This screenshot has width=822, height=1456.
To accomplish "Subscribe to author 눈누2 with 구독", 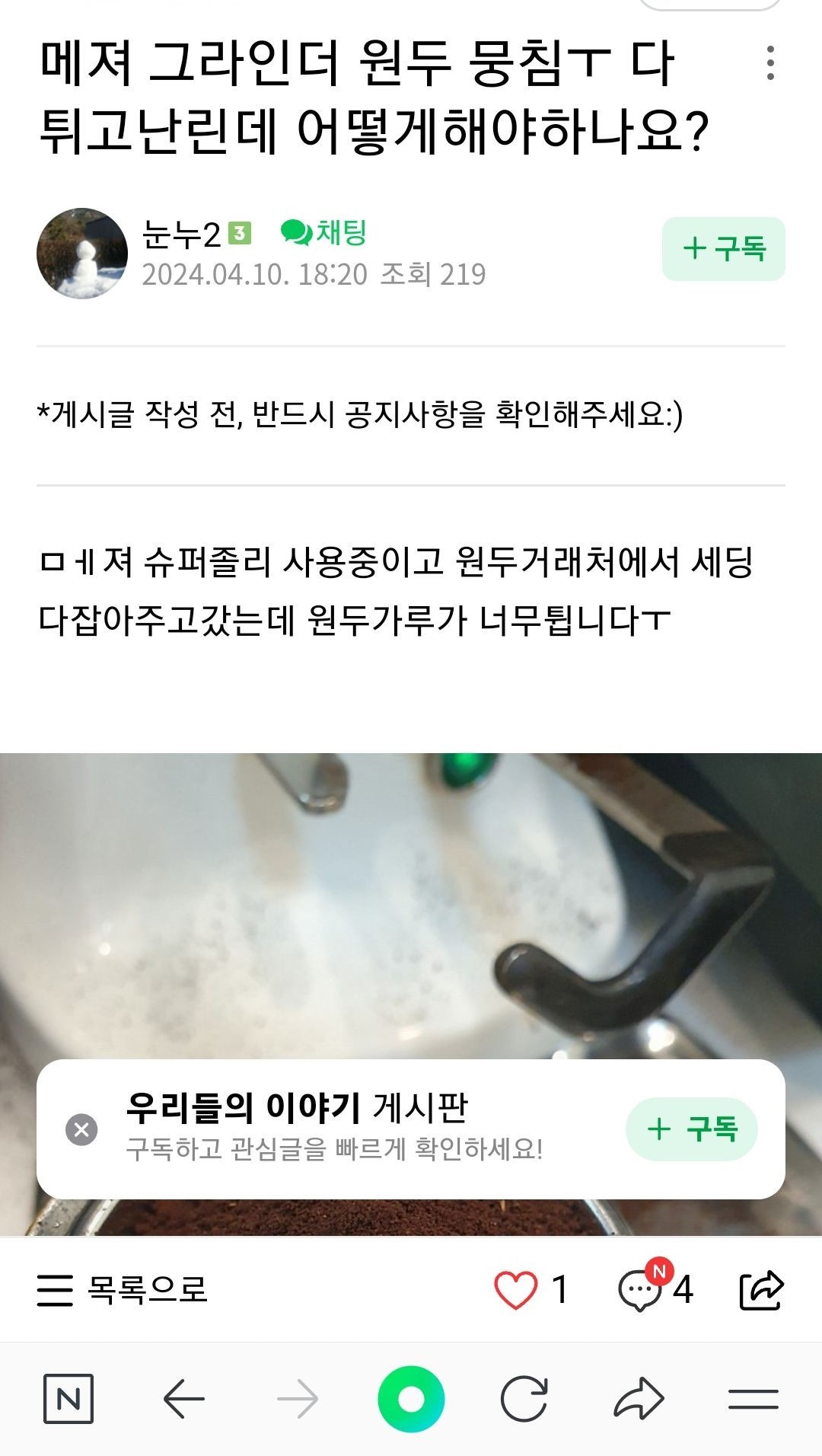I will click(x=723, y=249).
